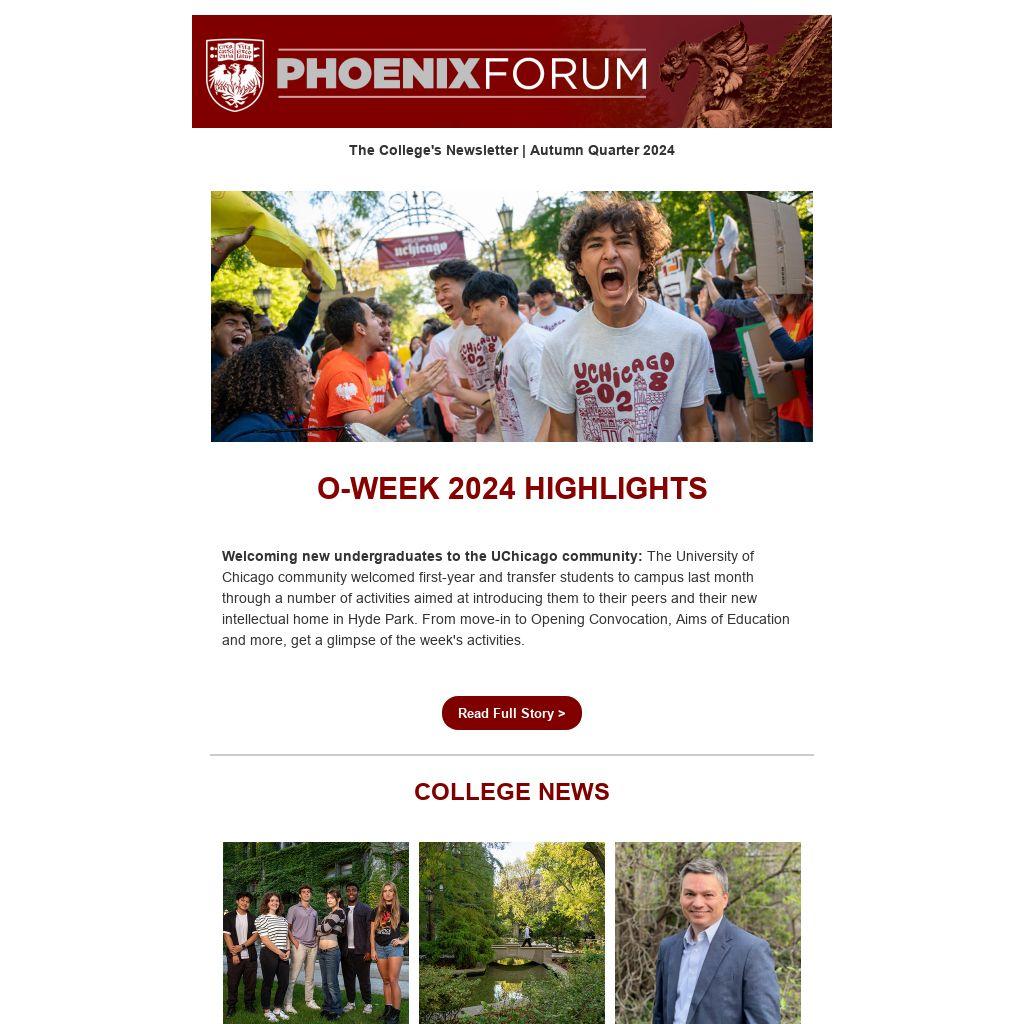
Task: Open the group of six students news photo
Action: pos(316,932)
